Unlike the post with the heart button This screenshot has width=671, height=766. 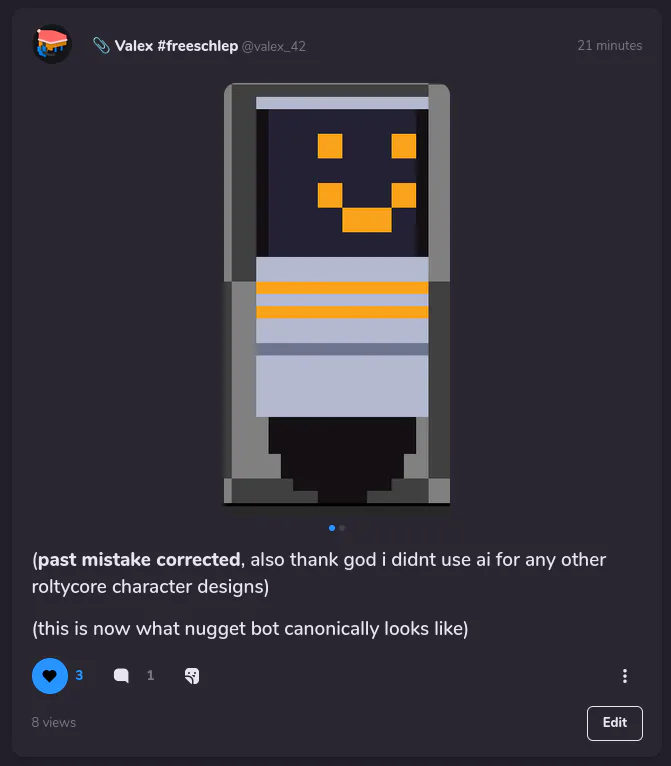point(50,676)
